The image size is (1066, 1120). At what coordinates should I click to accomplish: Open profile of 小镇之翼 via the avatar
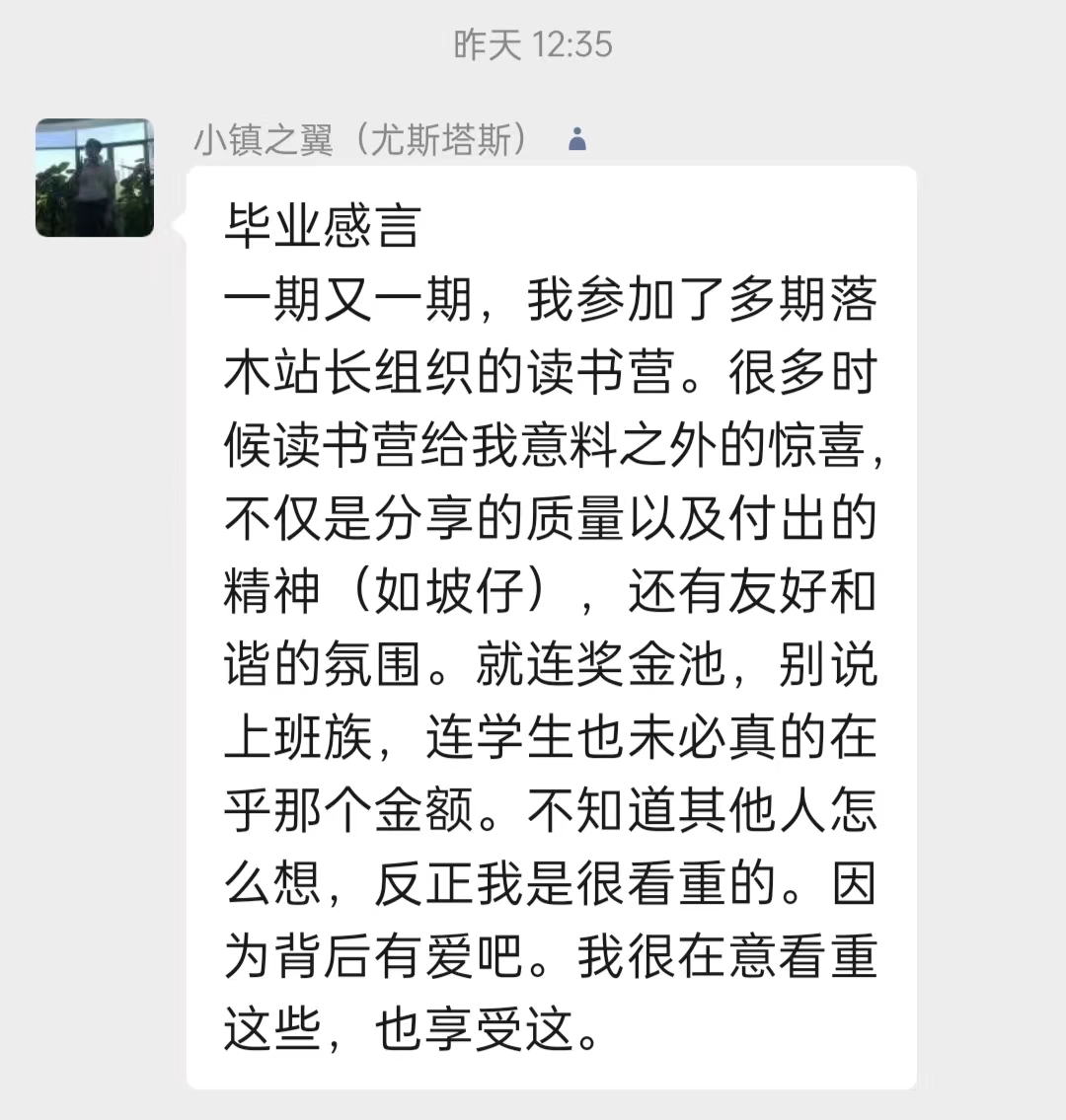pos(95,178)
